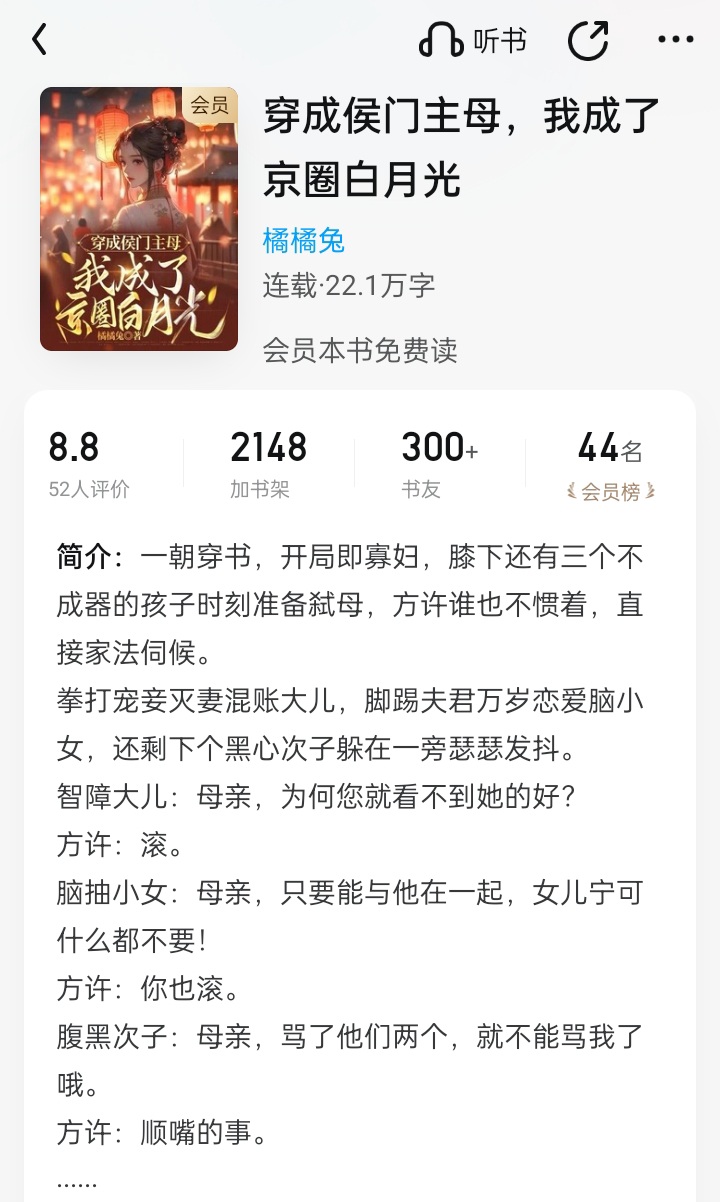
Task: Open the book cover image
Action: (139, 219)
